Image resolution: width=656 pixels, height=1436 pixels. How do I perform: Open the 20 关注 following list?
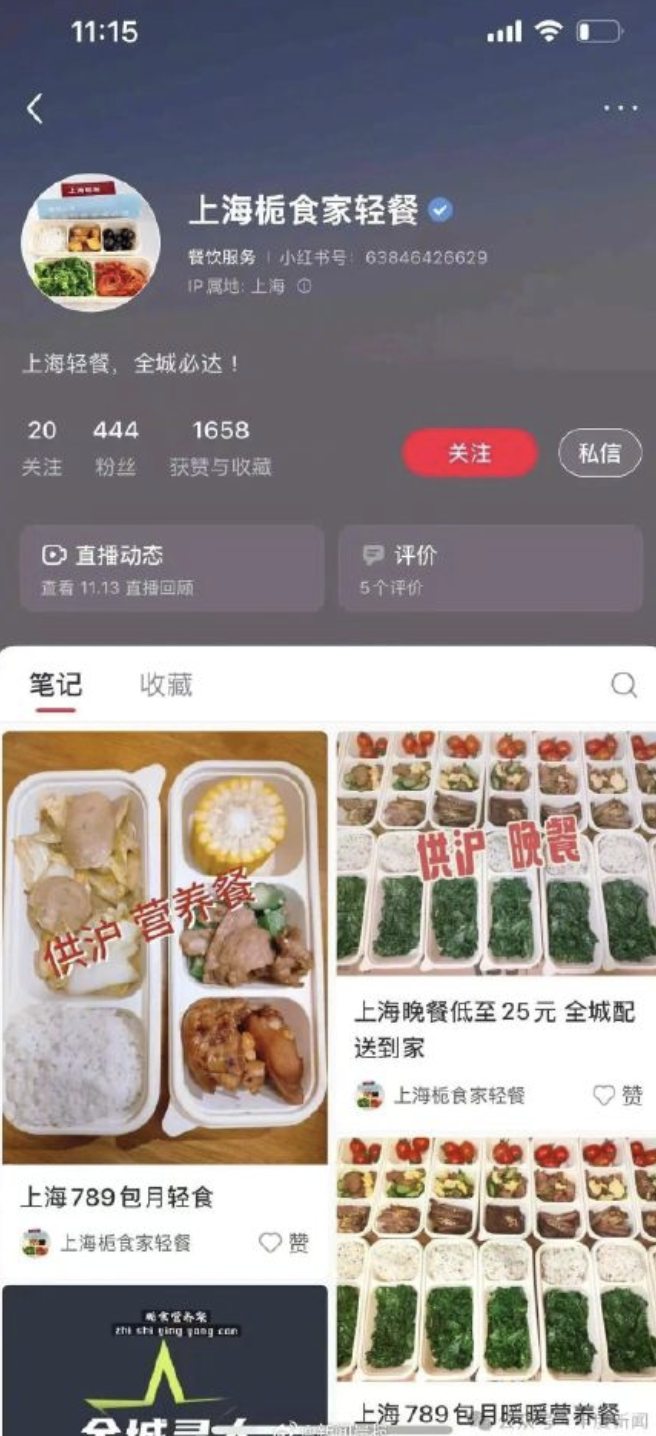tap(42, 447)
